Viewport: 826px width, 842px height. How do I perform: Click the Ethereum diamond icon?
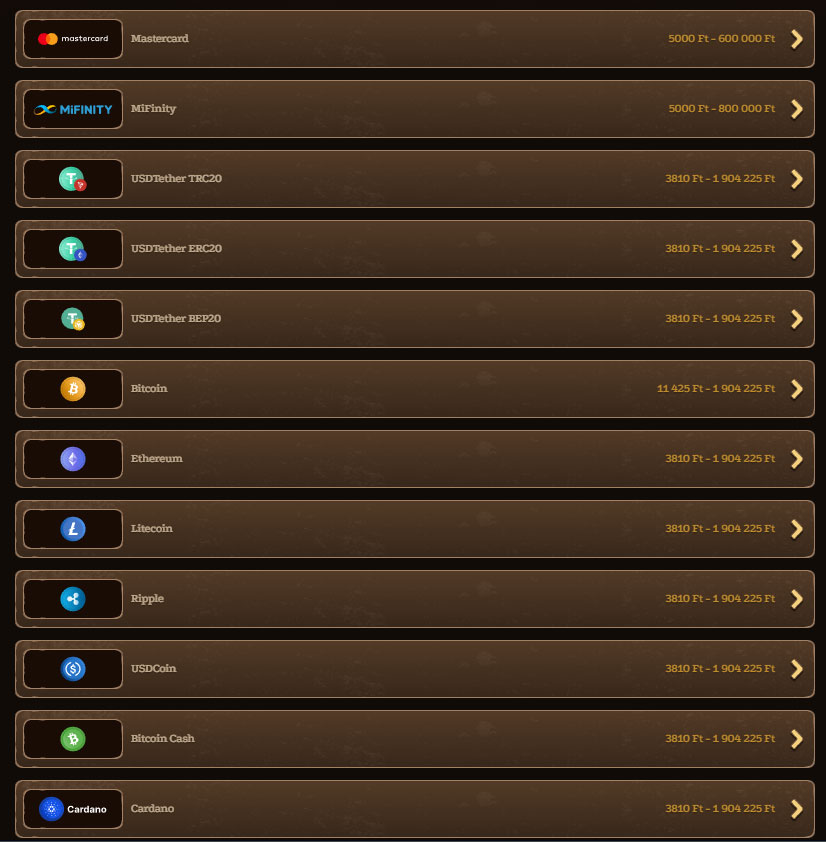72,458
